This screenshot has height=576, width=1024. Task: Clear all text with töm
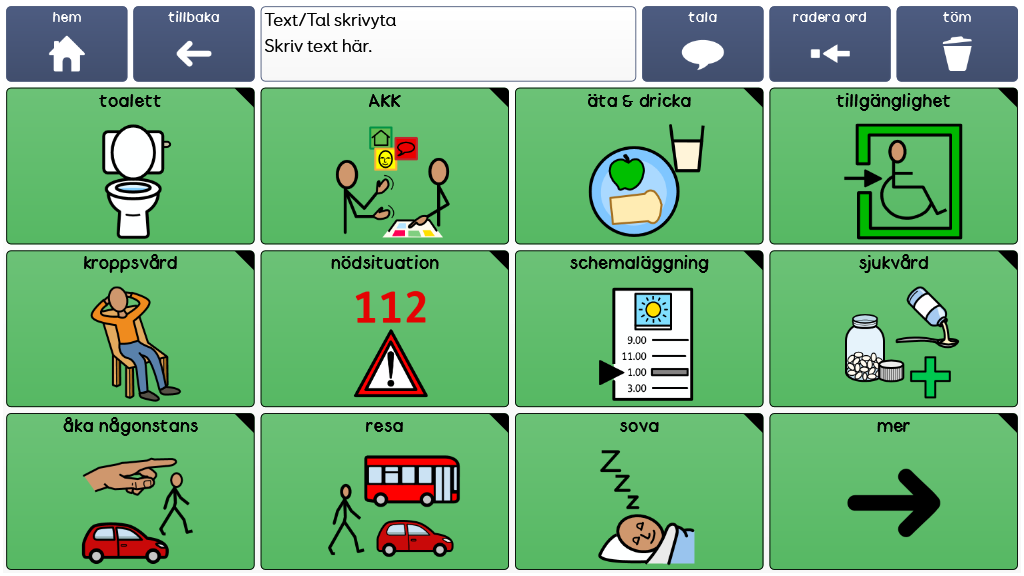click(956, 44)
